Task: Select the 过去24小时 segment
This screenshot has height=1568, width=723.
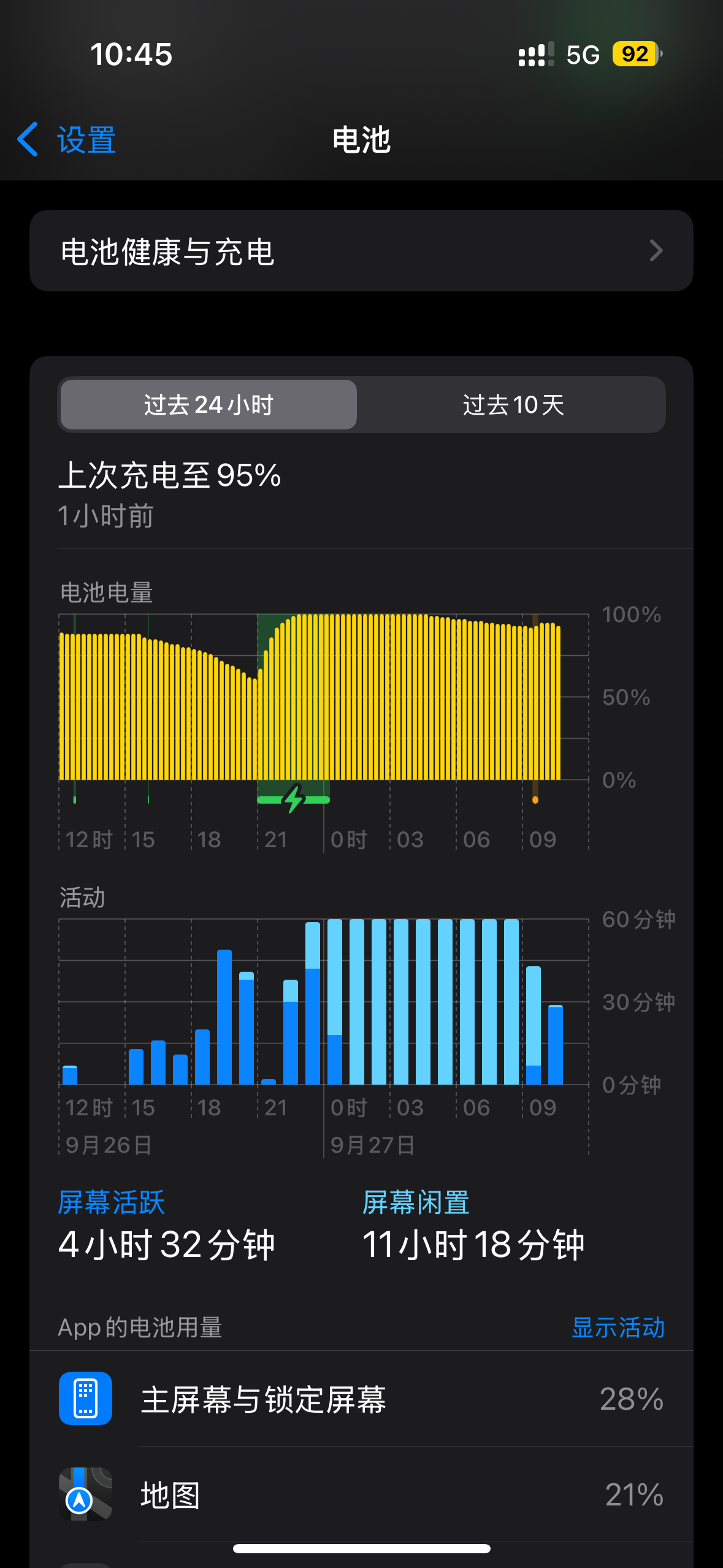Action: tap(208, 405)
